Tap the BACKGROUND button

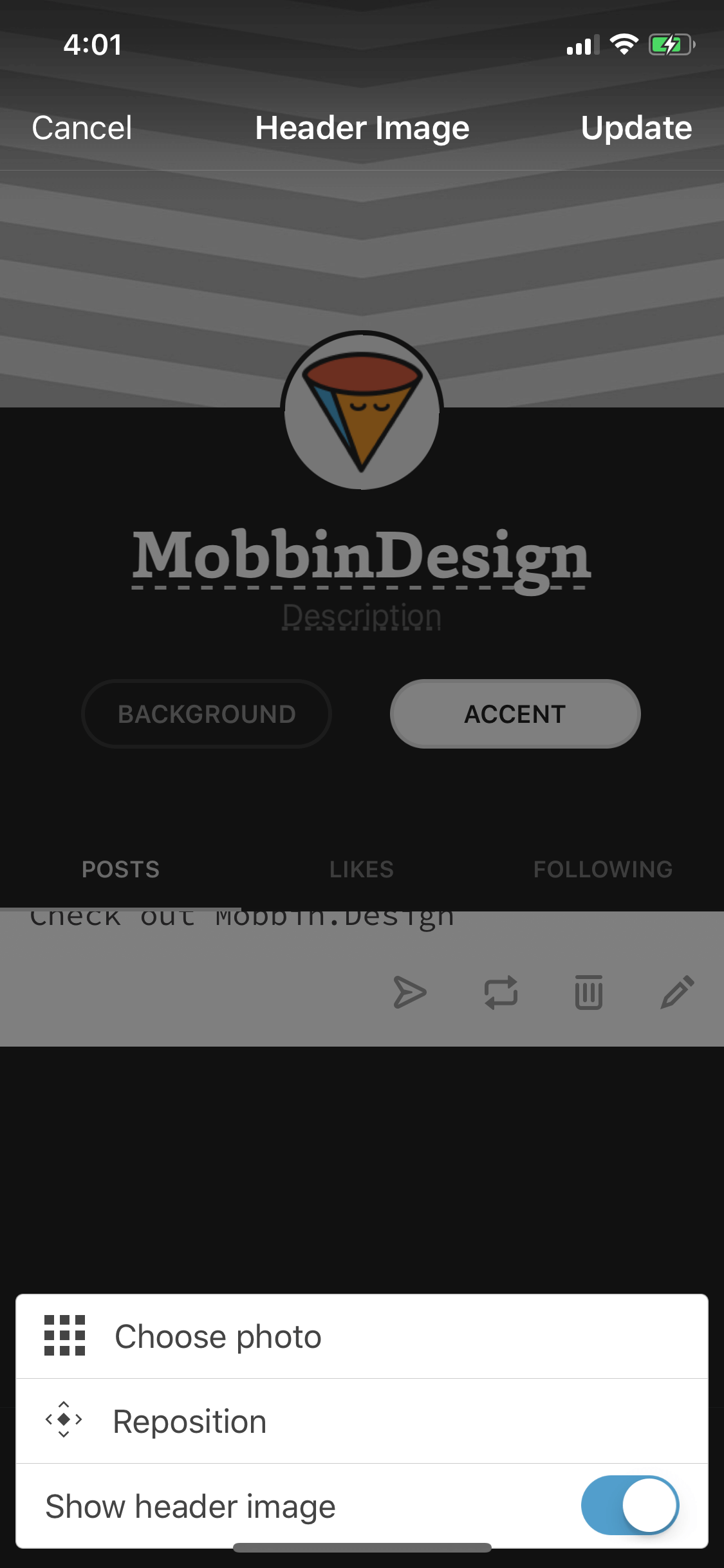[207, 714]
